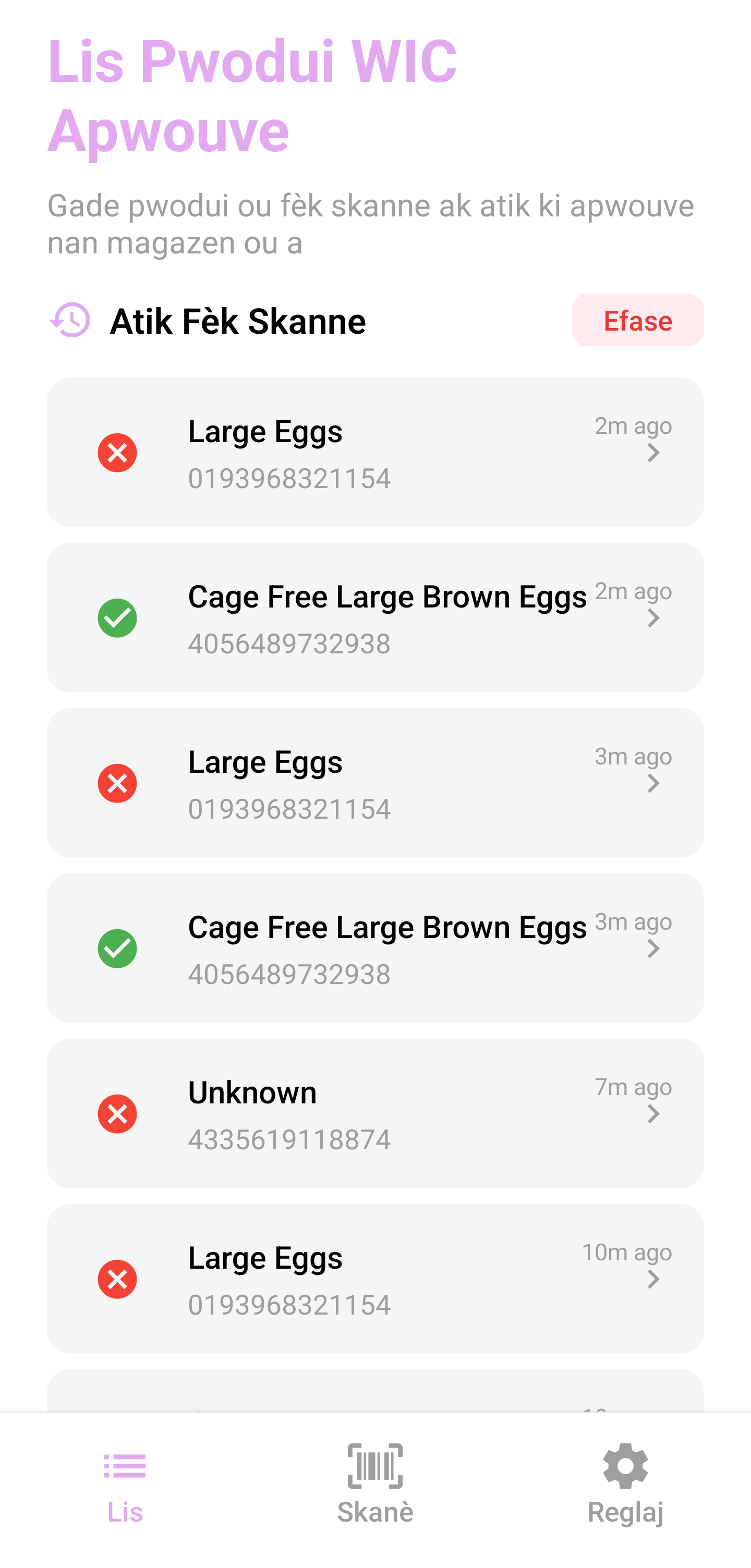Viewport: 751px width, 1568px height.
Task: Open Large Eggs scanned 2m ago
Action: [375, 452]
